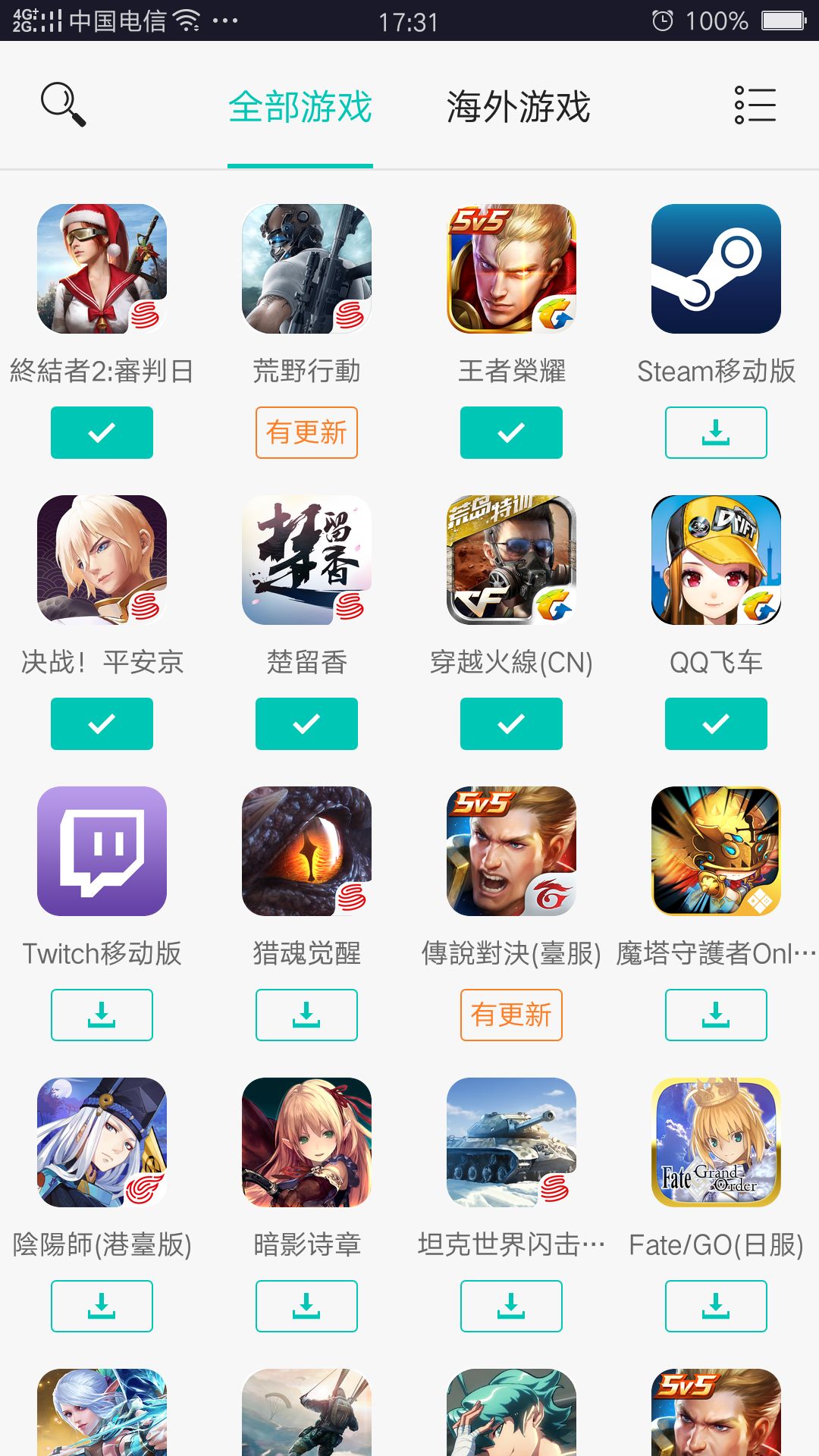Download Steam移动版 via its download button
Screen dimensions: 819x1456
[716, 432]
